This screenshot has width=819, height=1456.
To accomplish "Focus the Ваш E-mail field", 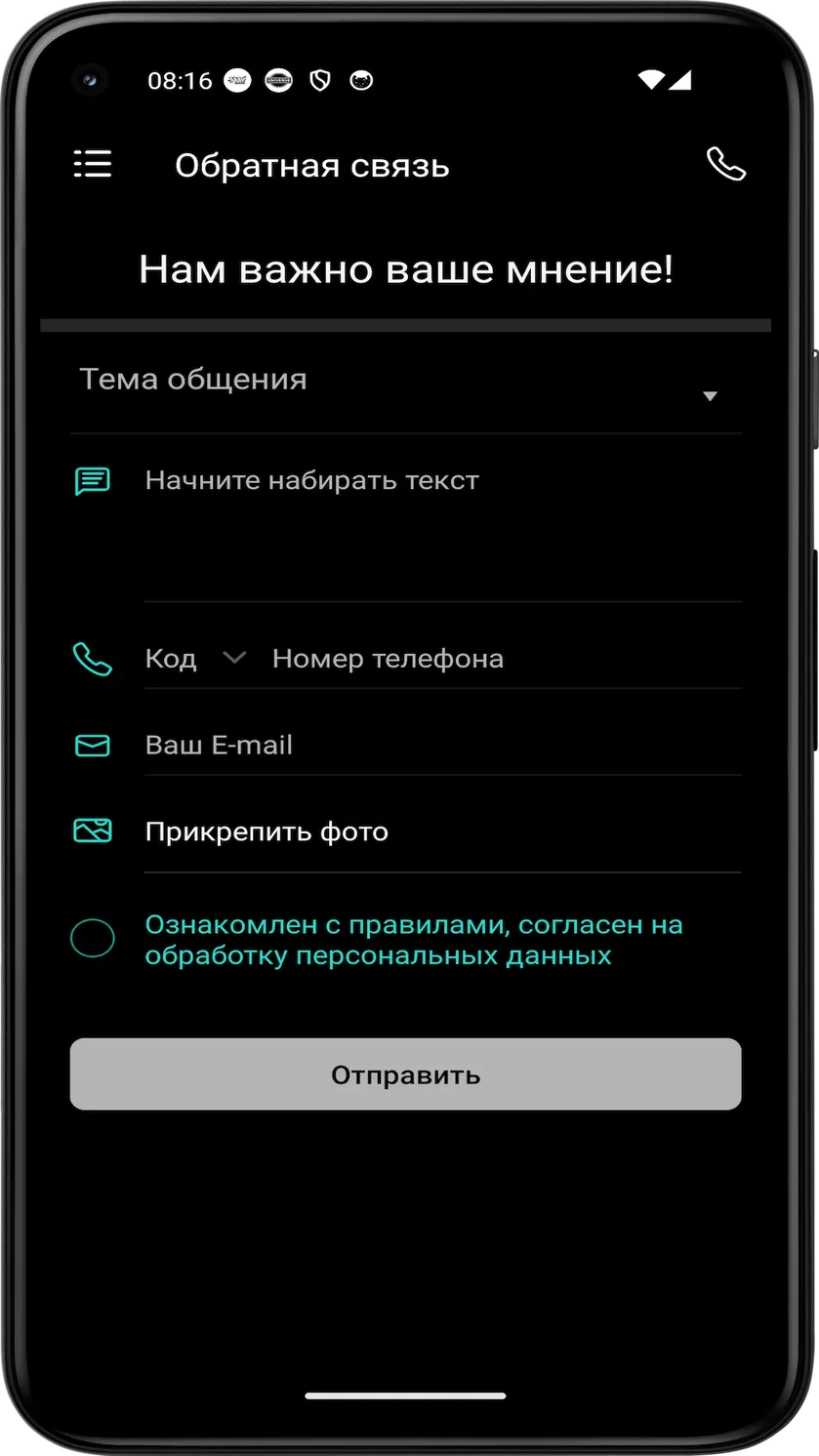I will 443,746.
